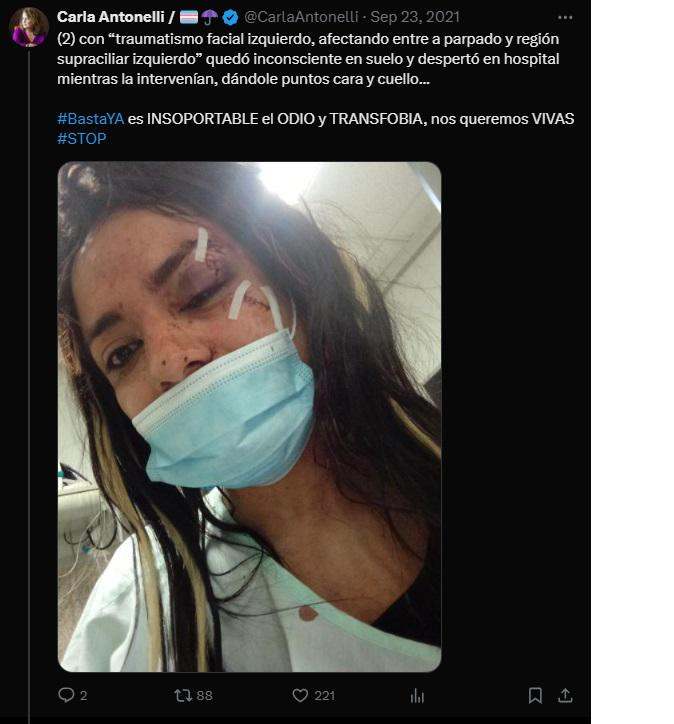Open the attached photo in the tweet
674x724 pixels.
[x=249, y=416]
